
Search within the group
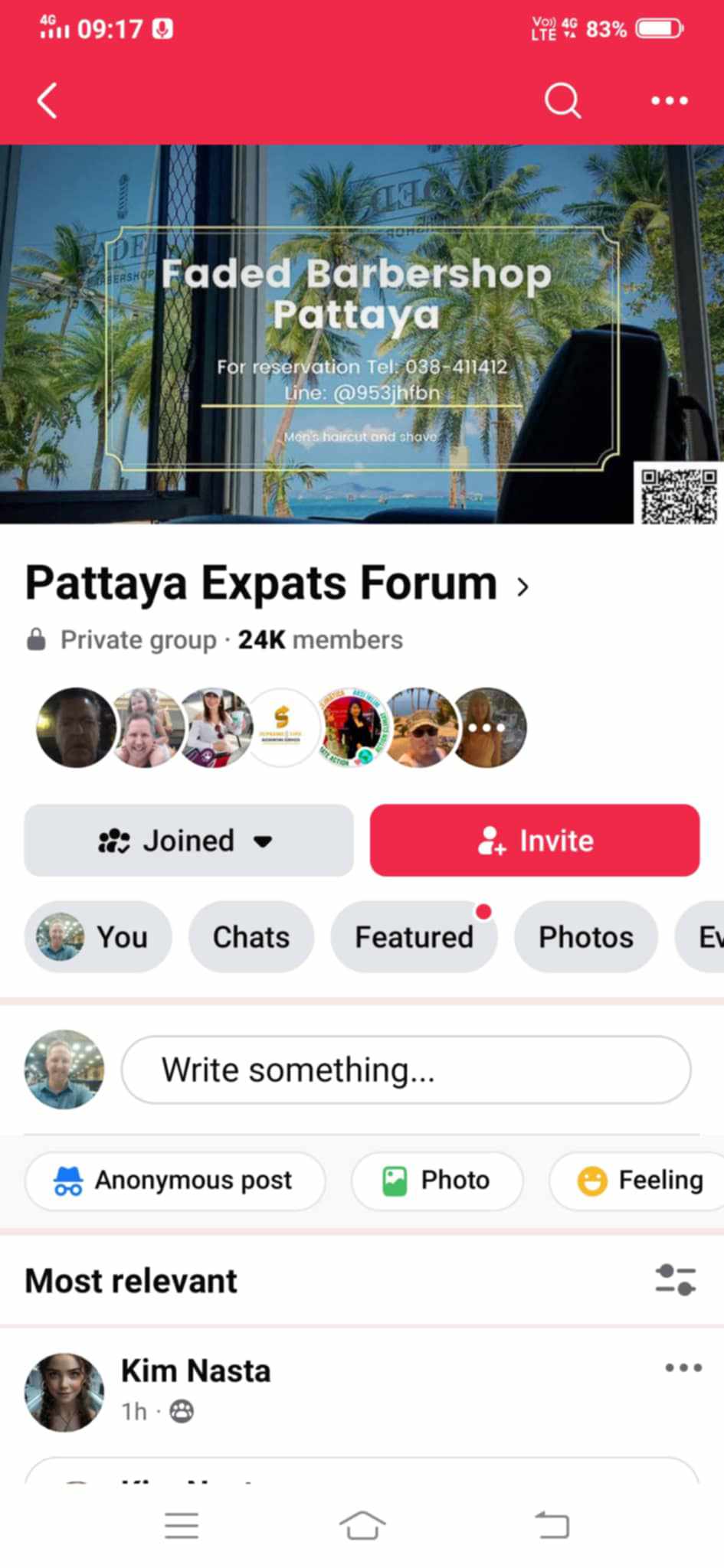click(562, 101)
